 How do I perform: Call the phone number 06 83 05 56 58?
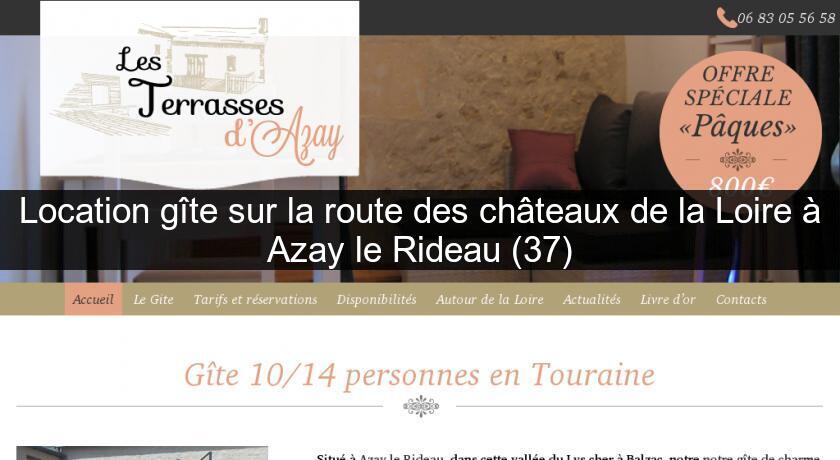click(776, 18)
